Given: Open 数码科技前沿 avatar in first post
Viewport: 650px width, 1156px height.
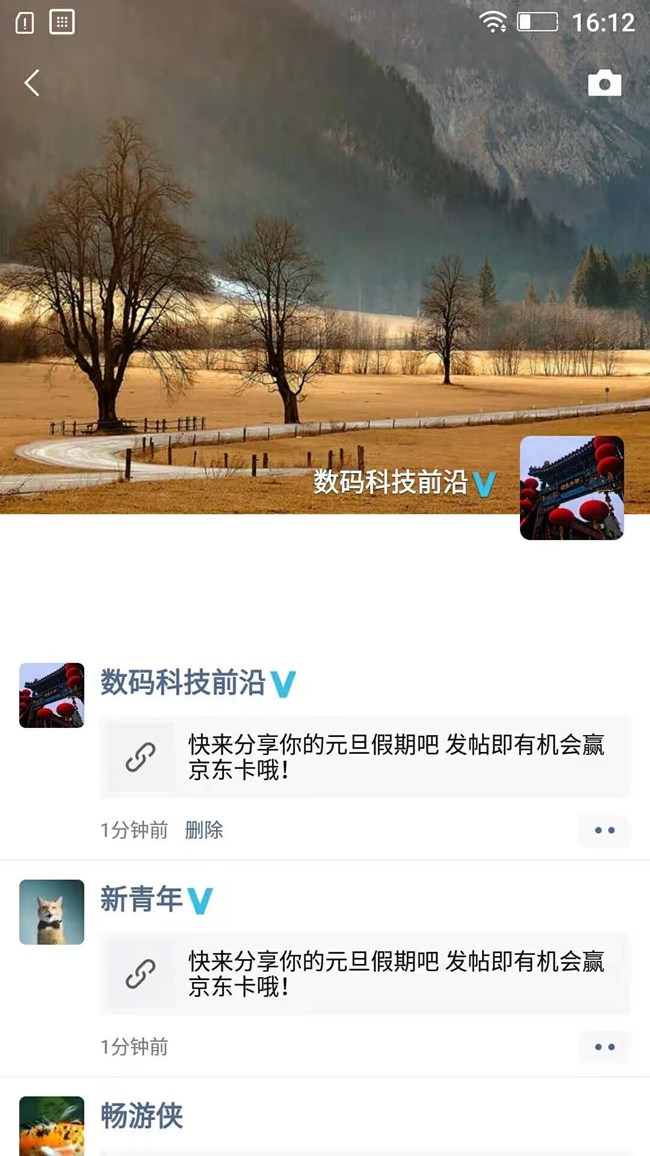Looking at the screenshot, I should [x=52, y=695].
